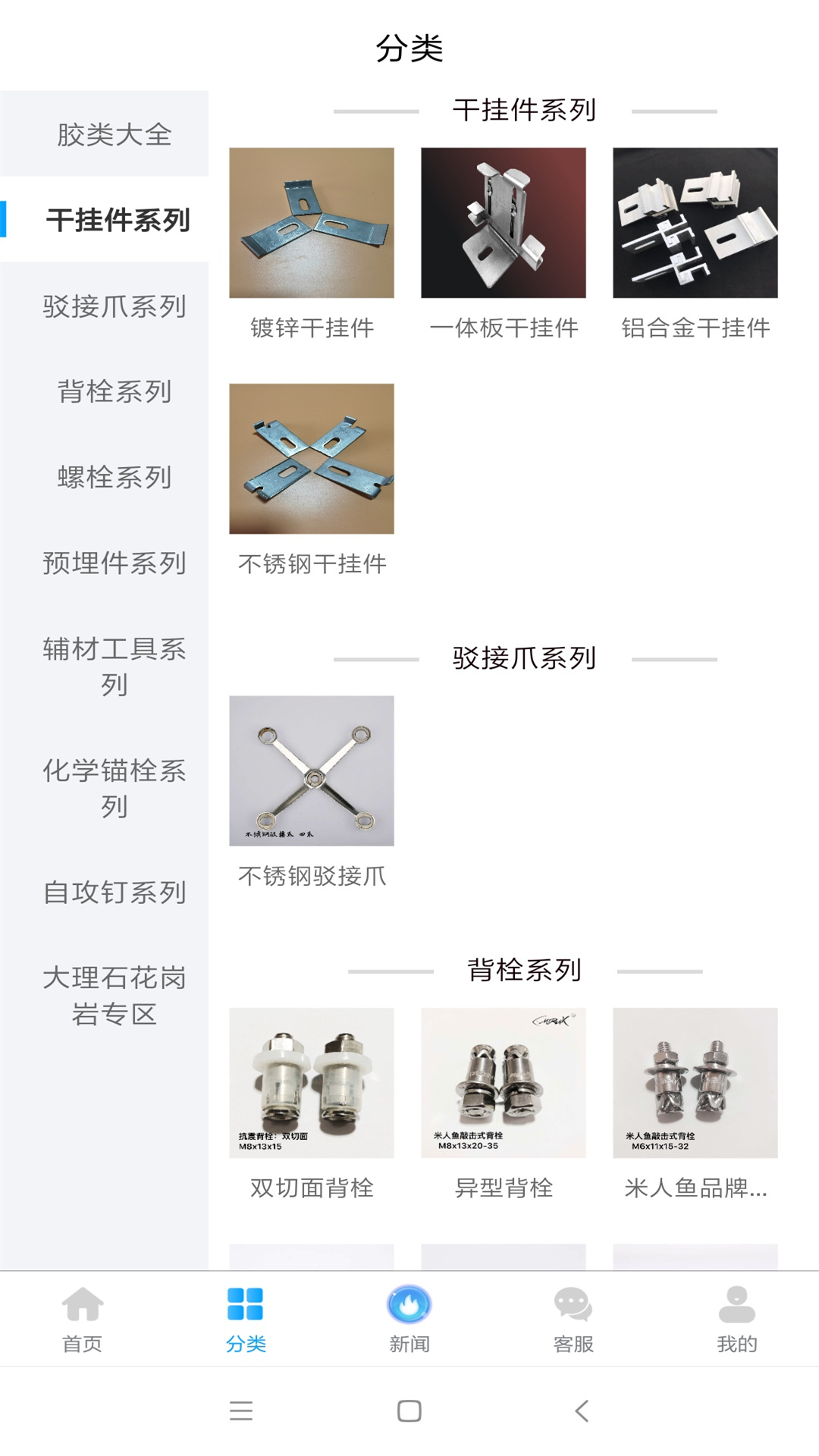Open the 大理石花岗岩专区 category
This screenshot has height=1456, width=819.
pos(114,996)
